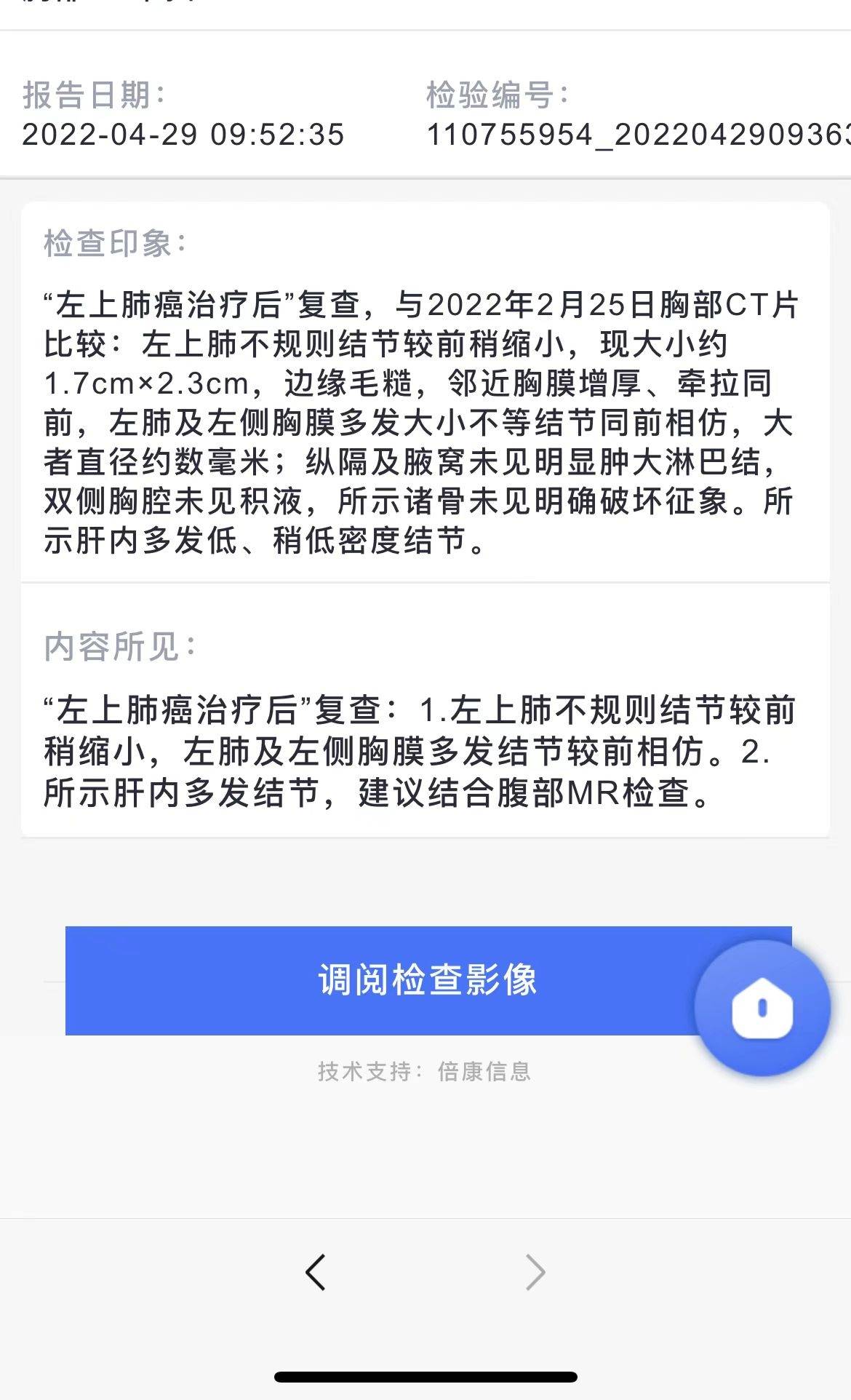Screen dimensions: 851x1400
Task: Open 调阅检查影像 to view exam images
Action: pos(428,981)
